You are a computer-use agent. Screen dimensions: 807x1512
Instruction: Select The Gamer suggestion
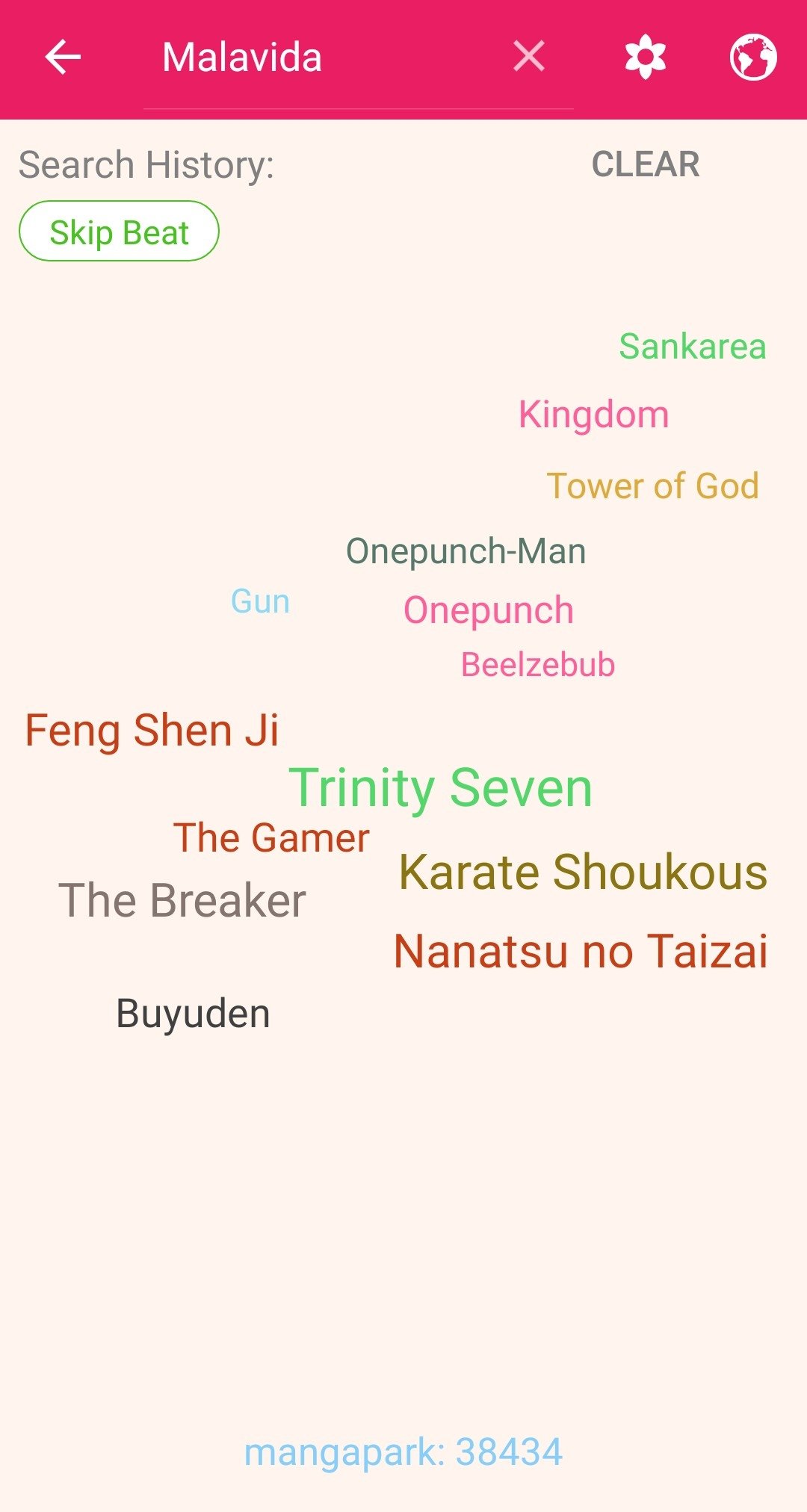click(x=271, y=837)
